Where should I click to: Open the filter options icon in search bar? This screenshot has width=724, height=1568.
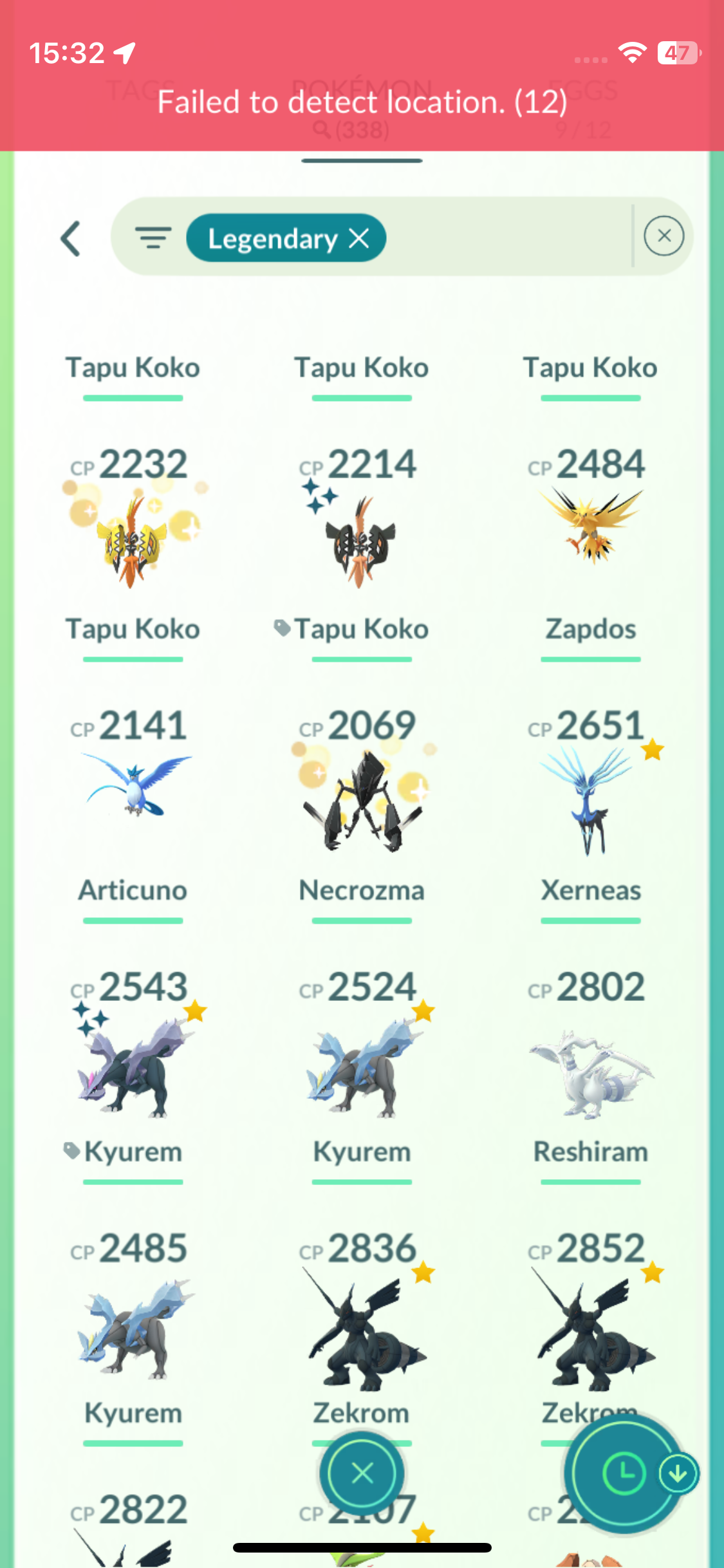tap(153, 238)
